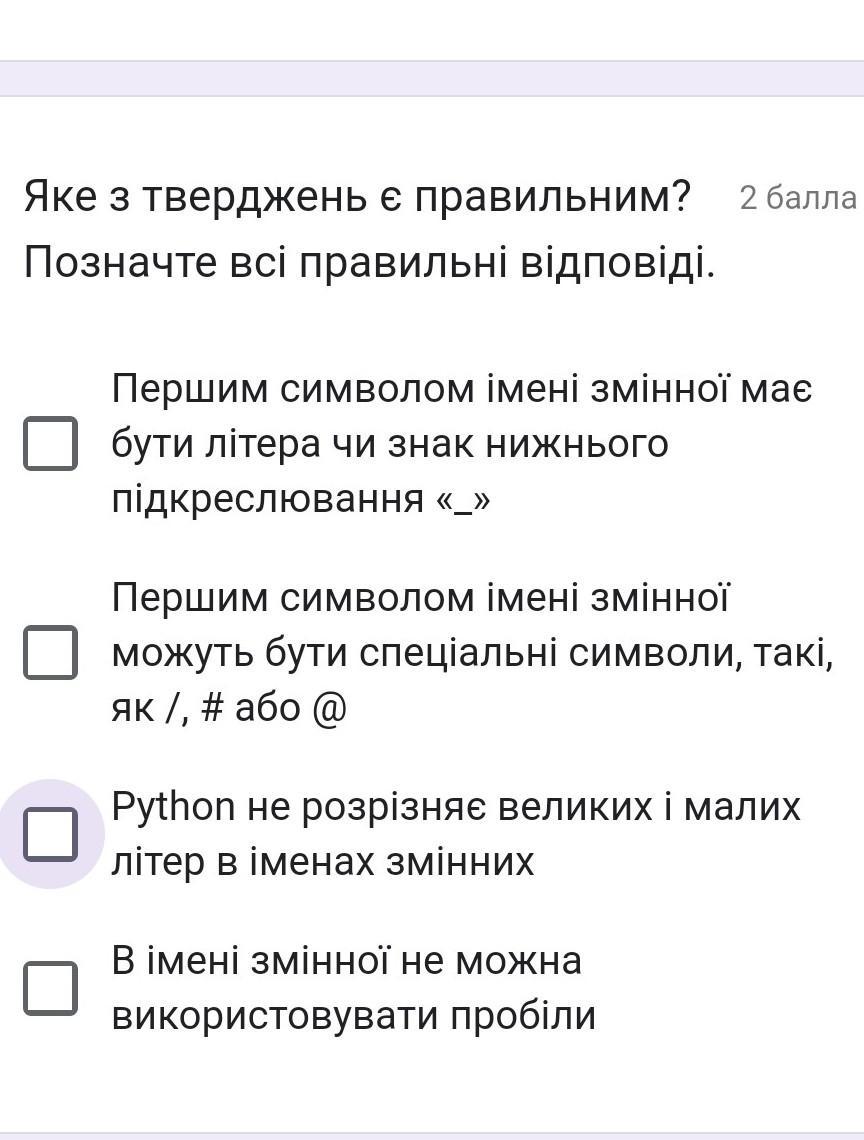Check option about letter or underscore first character
The height and width of the screenshot is (1140, 864).
50,443
